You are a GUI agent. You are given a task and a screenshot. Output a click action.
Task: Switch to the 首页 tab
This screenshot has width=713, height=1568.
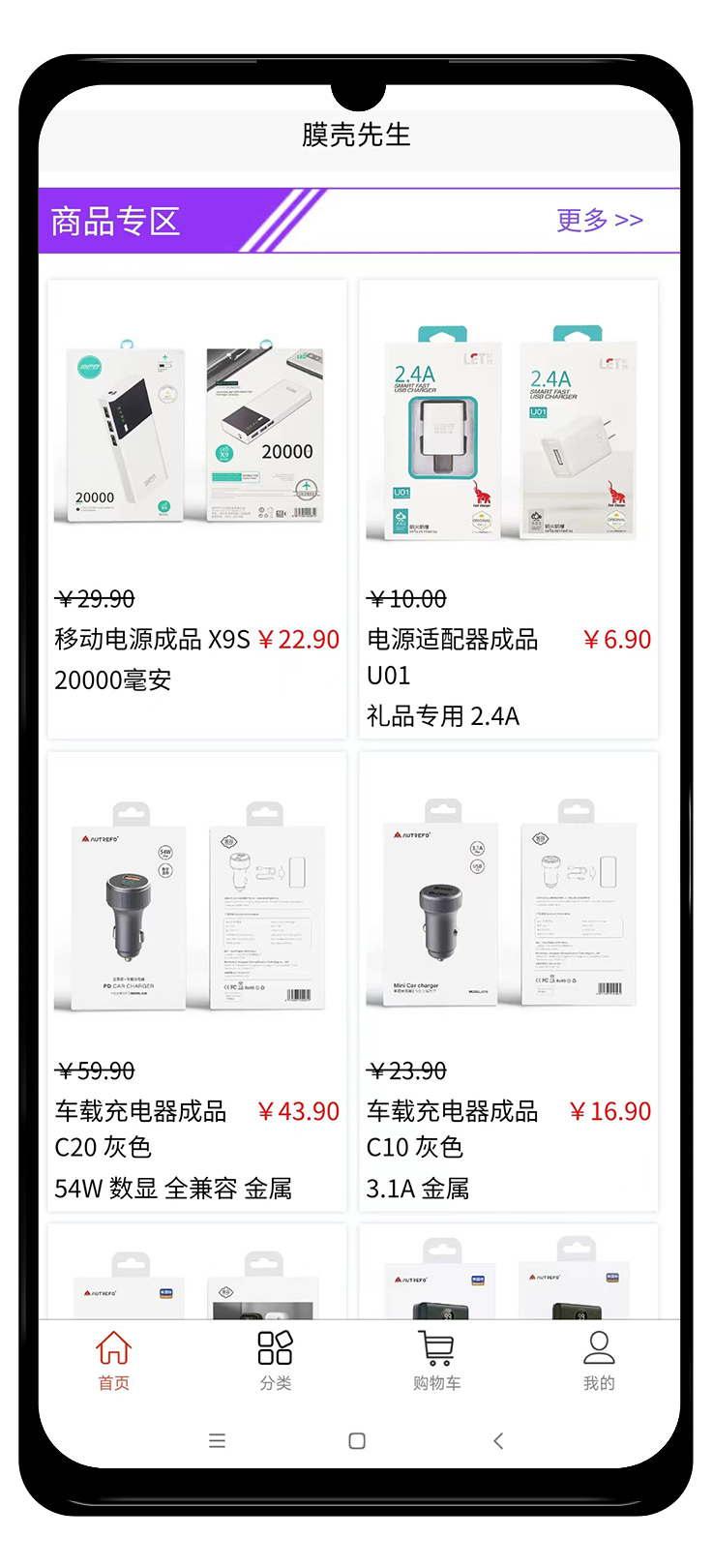pyautogui.click(x=113, y=1360)
